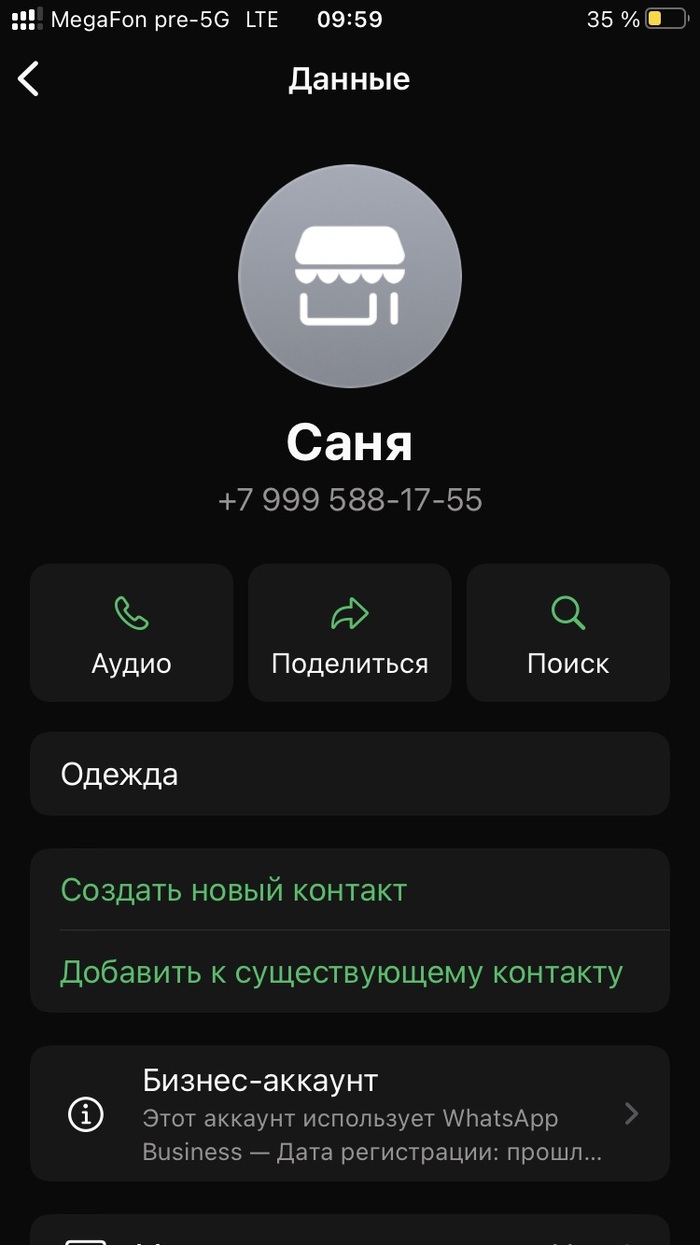Select Создать новый контакт
This screenshot has width=700, height=1245.
click(234, 890)
